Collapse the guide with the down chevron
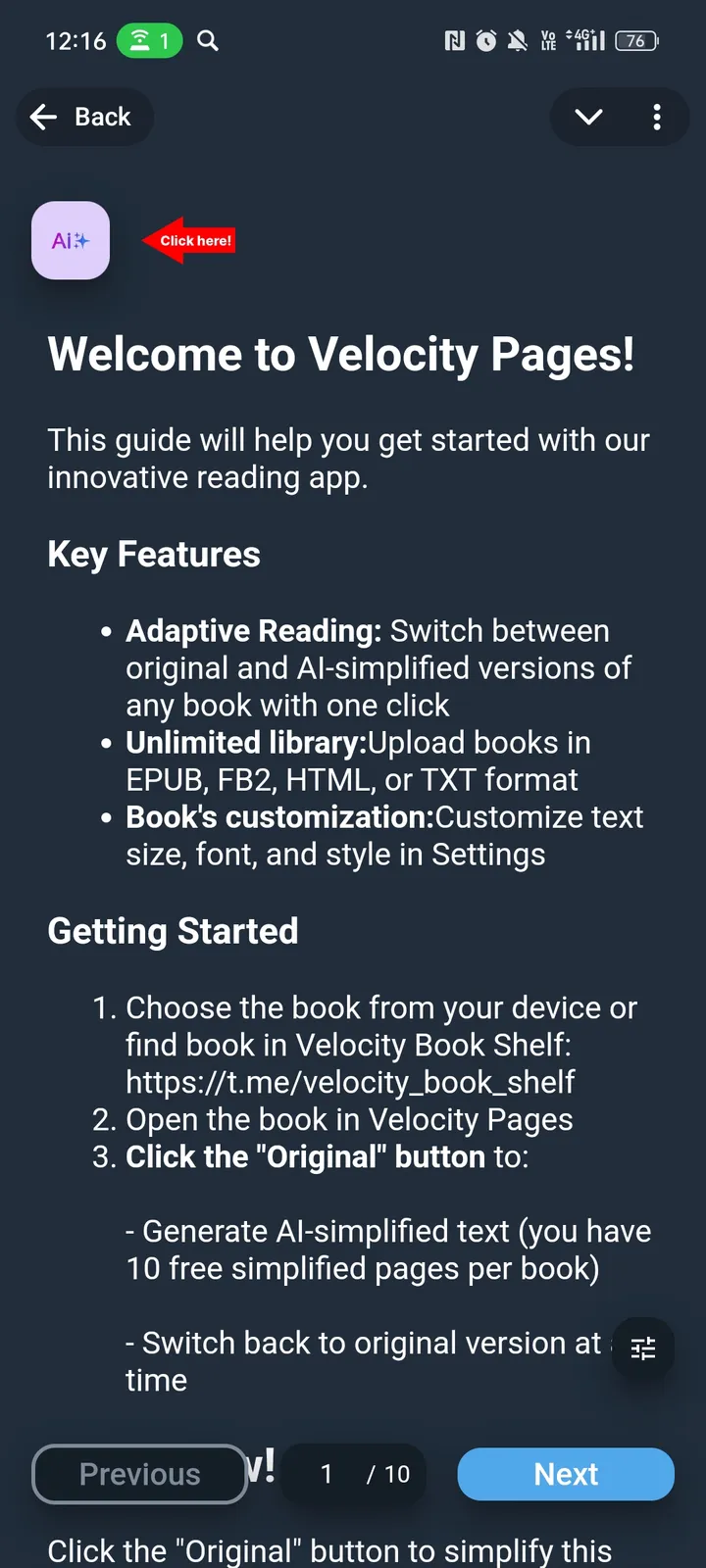This screenshot has width=706, height=1568. (588, 117)
